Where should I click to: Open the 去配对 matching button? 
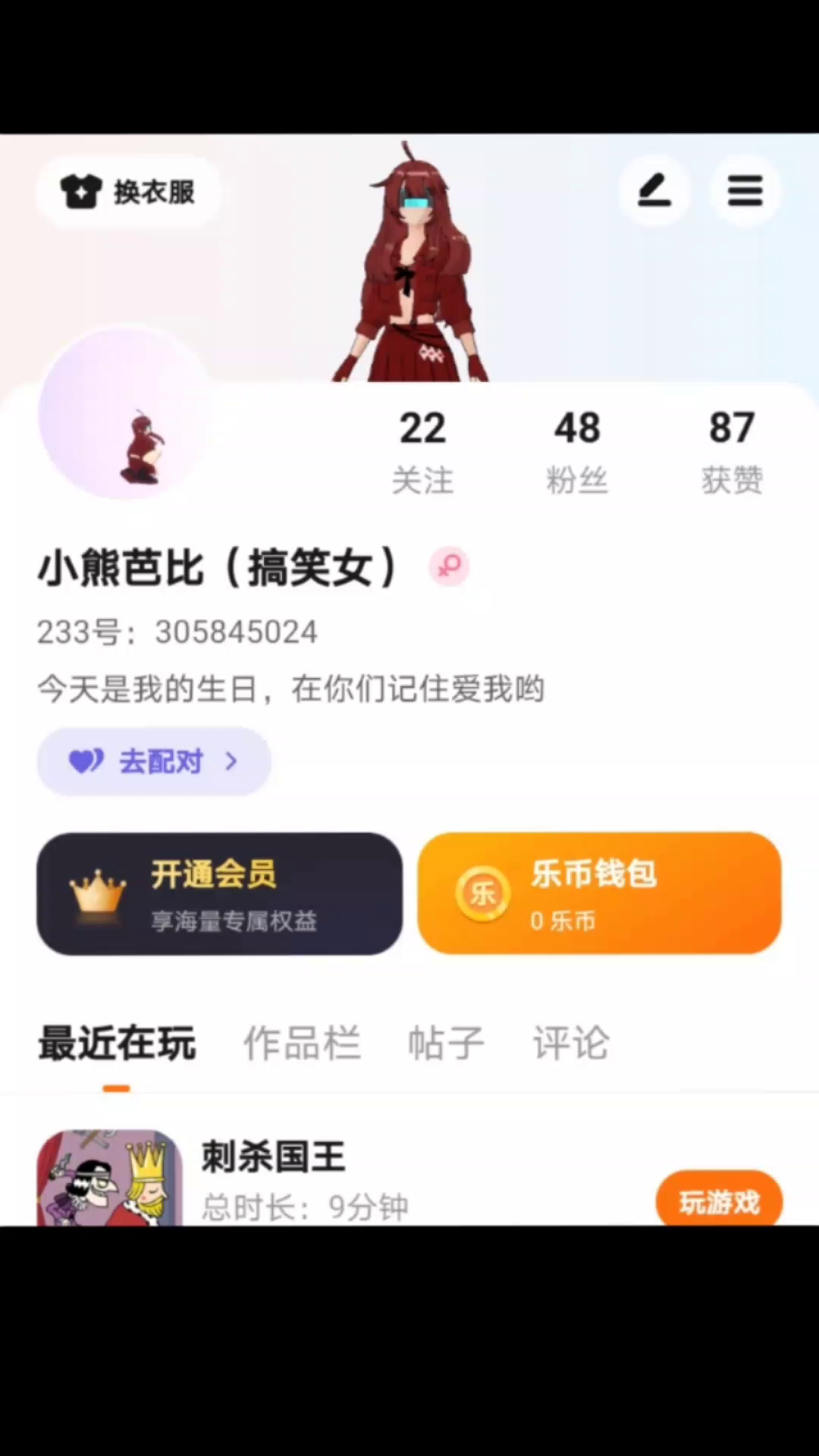(154, 761)
